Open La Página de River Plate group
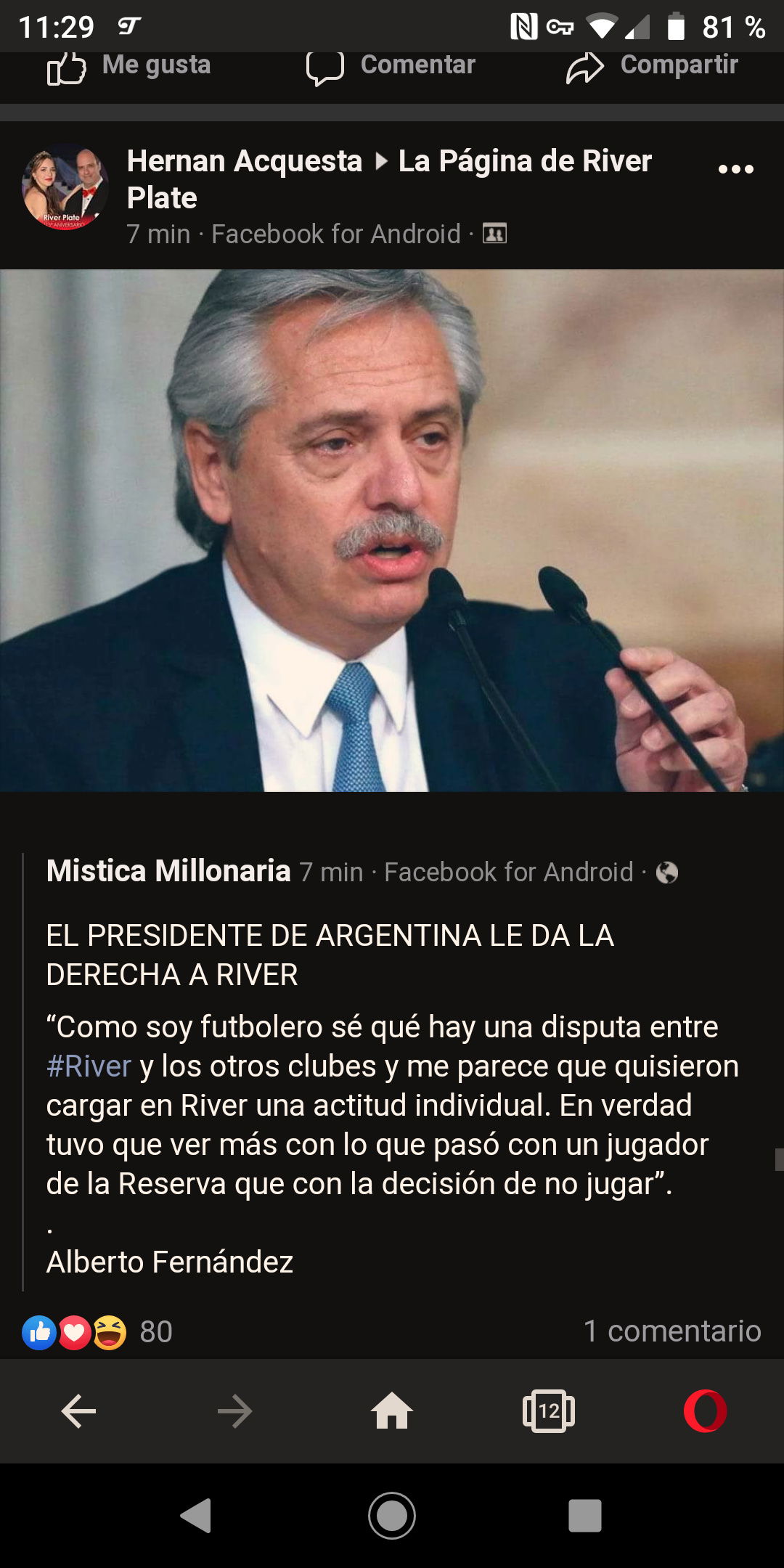 click(x=389, y=179)
